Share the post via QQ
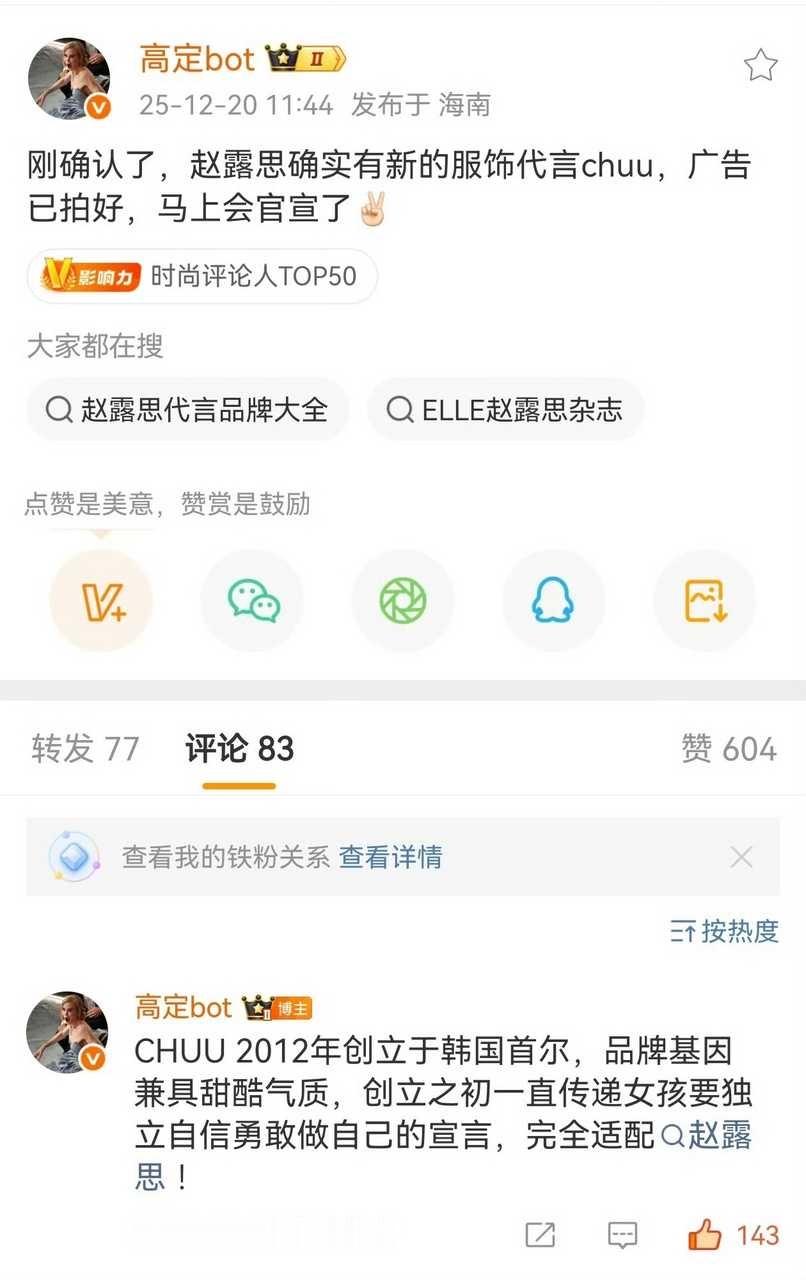The height and width of the screenshot is (1280, 806). (553, 599)
